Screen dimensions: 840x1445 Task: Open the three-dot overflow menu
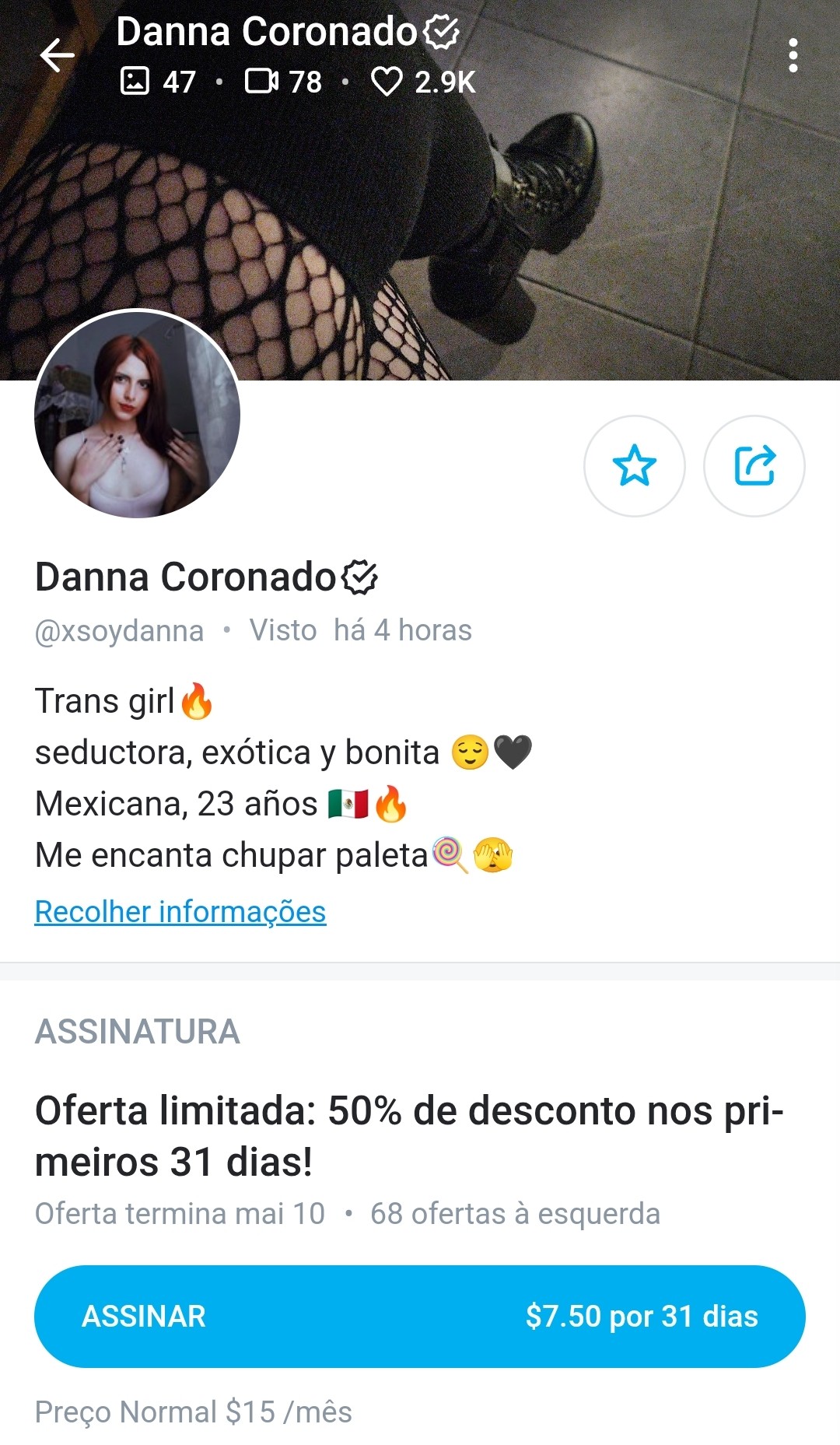click(x=793, y=56)
